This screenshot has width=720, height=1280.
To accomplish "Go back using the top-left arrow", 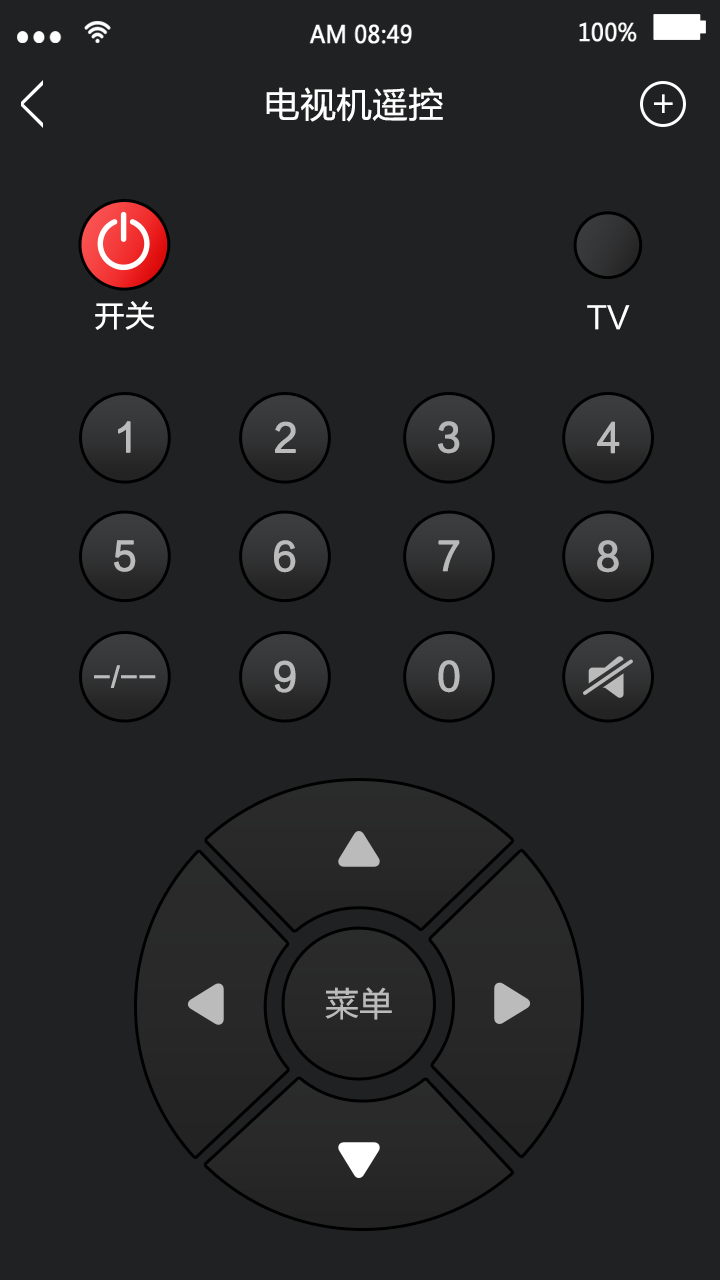I will click(32, 104).
